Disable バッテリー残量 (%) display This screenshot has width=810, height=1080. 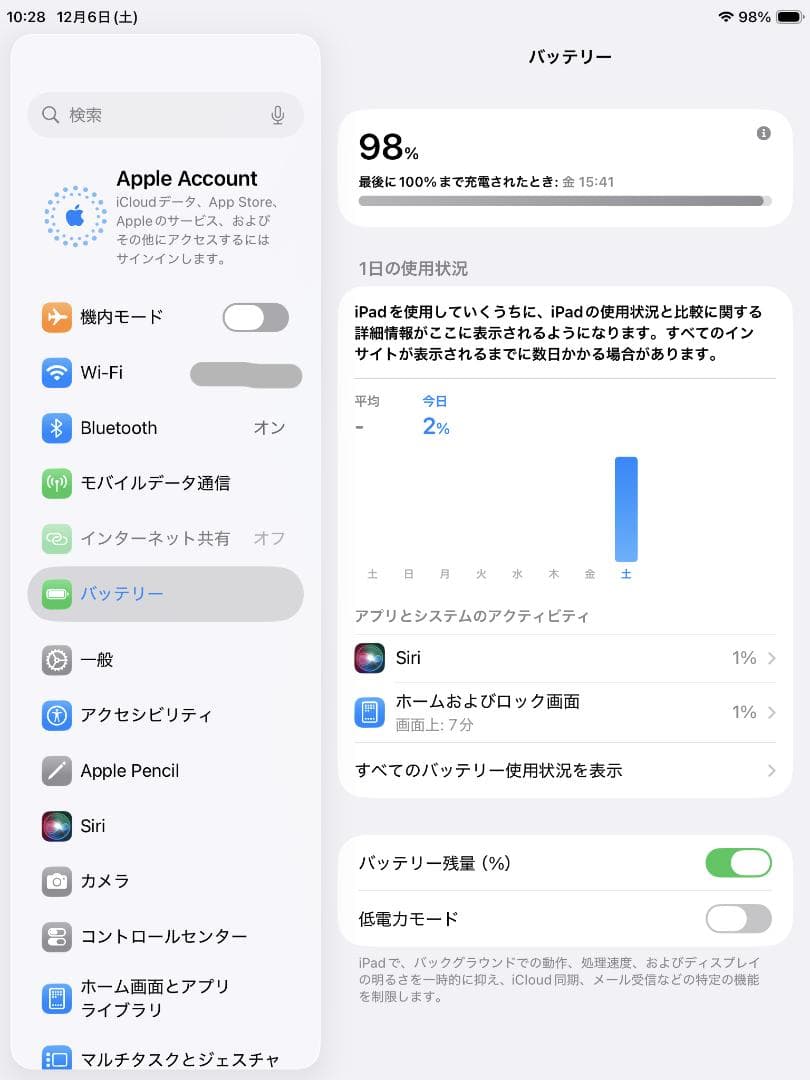pos(738,862)
